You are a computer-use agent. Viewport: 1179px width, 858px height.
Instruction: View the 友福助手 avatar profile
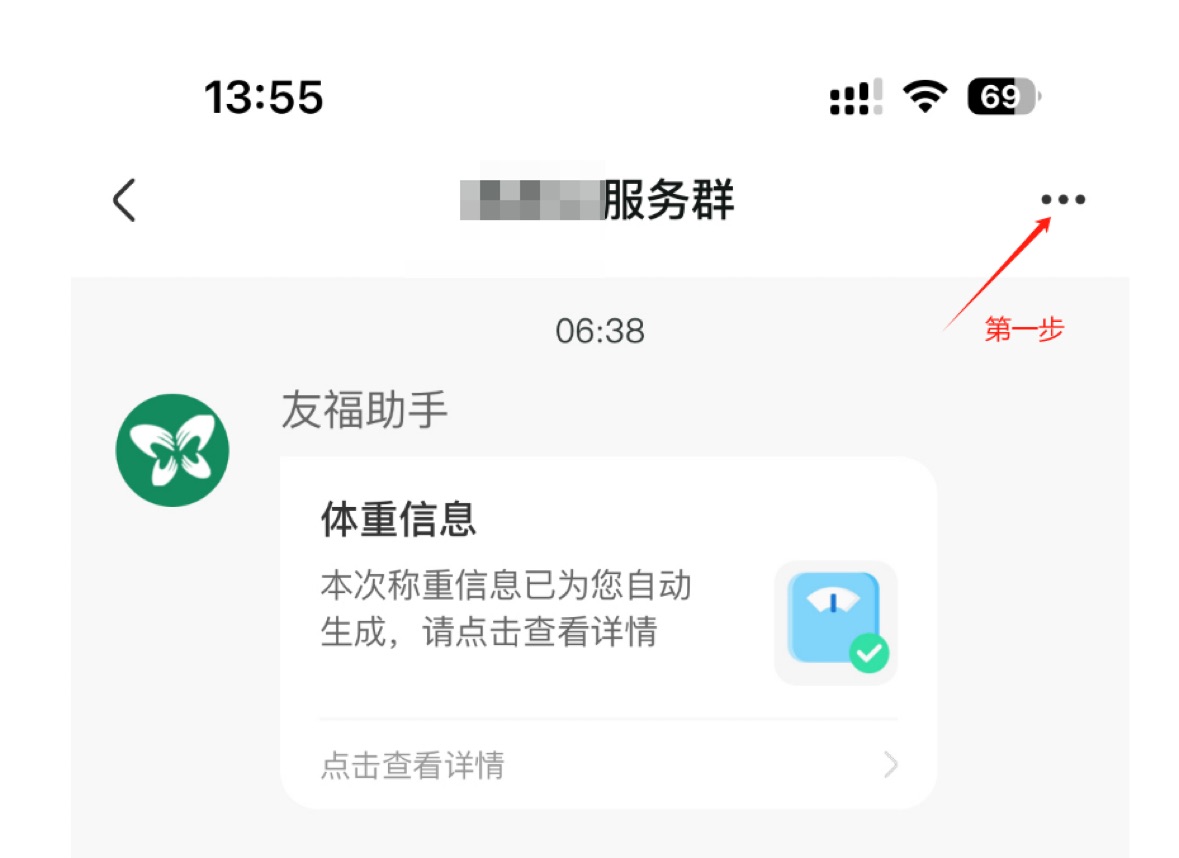(173, 450)
